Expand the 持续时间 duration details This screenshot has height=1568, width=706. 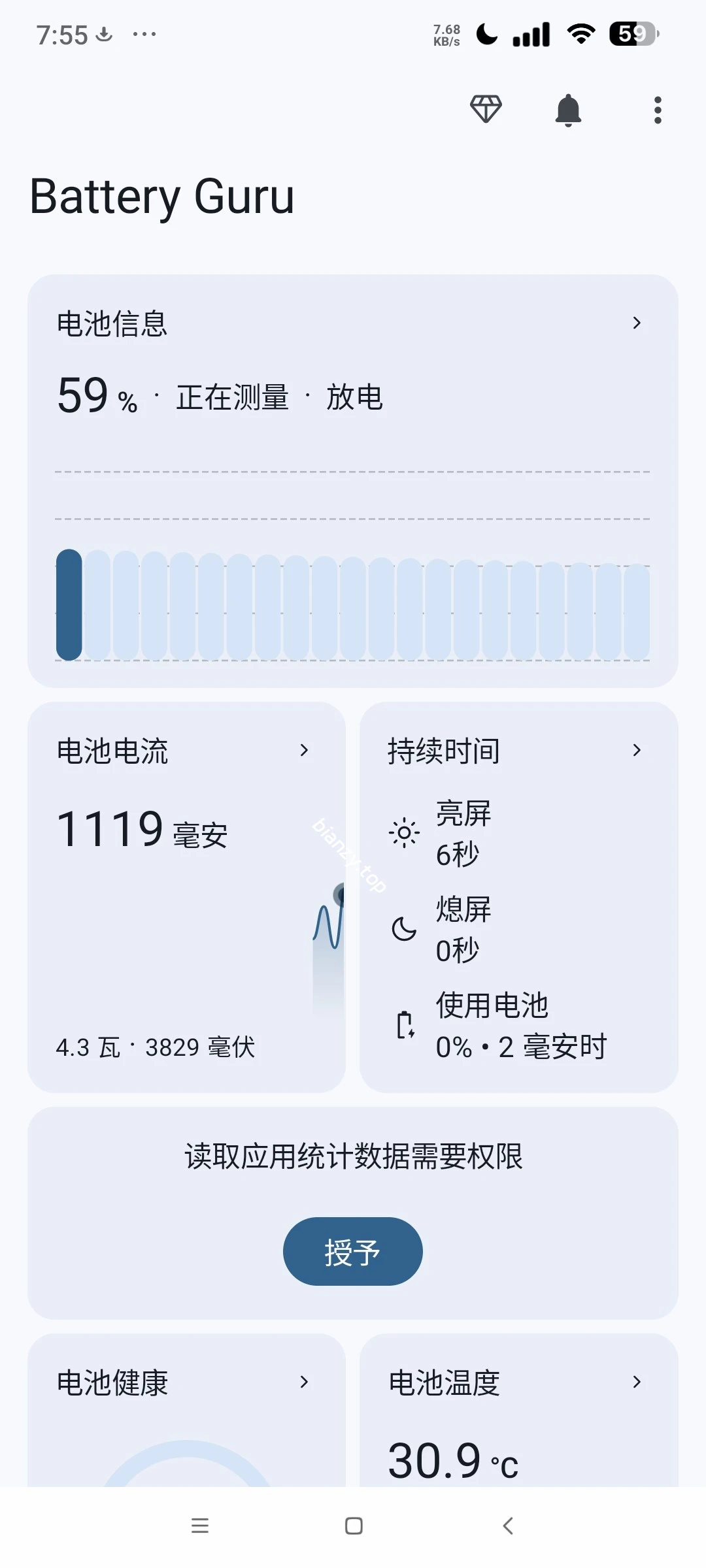point(637,750)
